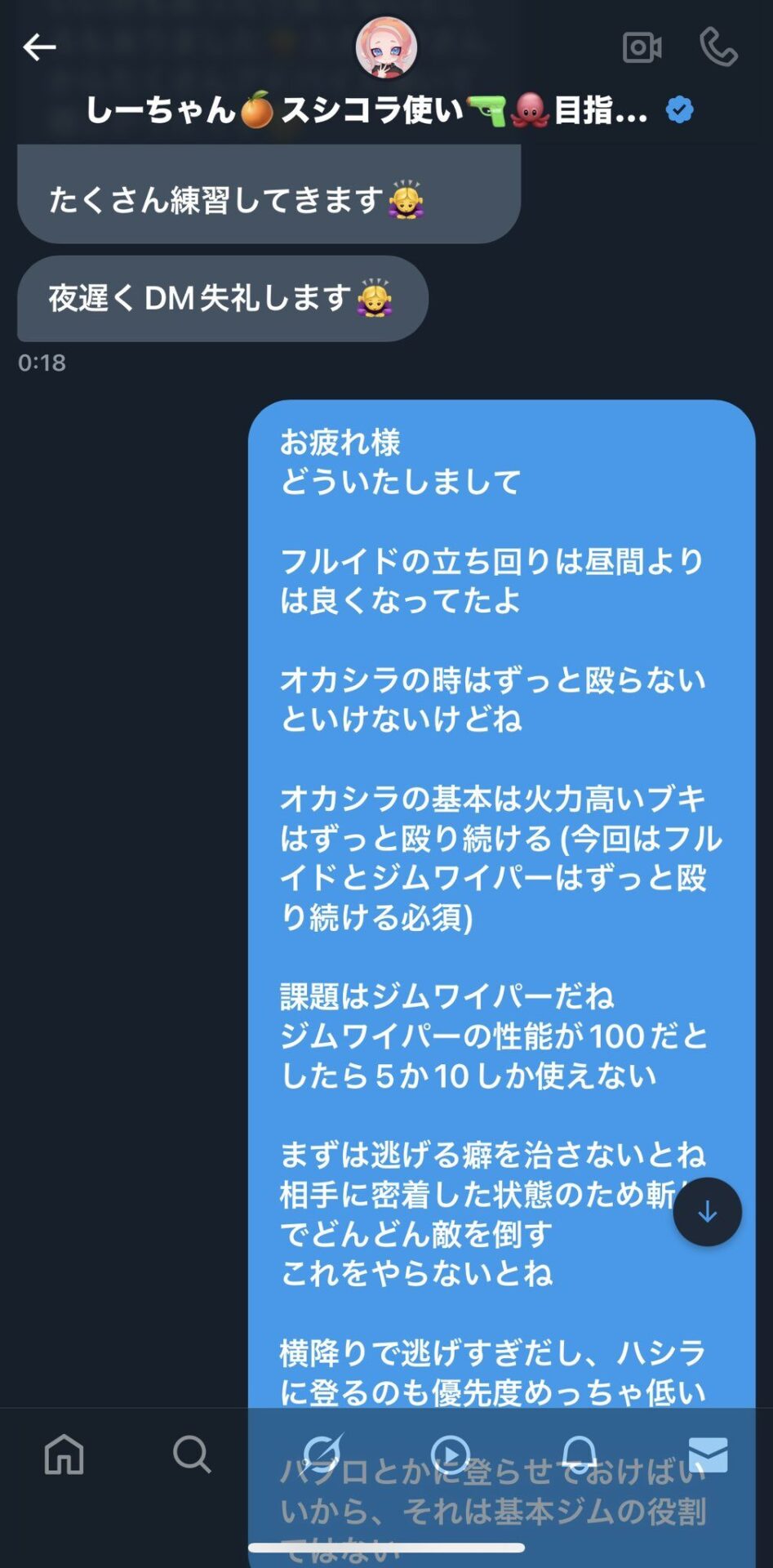Image resolution: width=773 pixels, height=1568 pixels.
Task: Open the Messages envelope tab
Action: [x=708, y=1455]
